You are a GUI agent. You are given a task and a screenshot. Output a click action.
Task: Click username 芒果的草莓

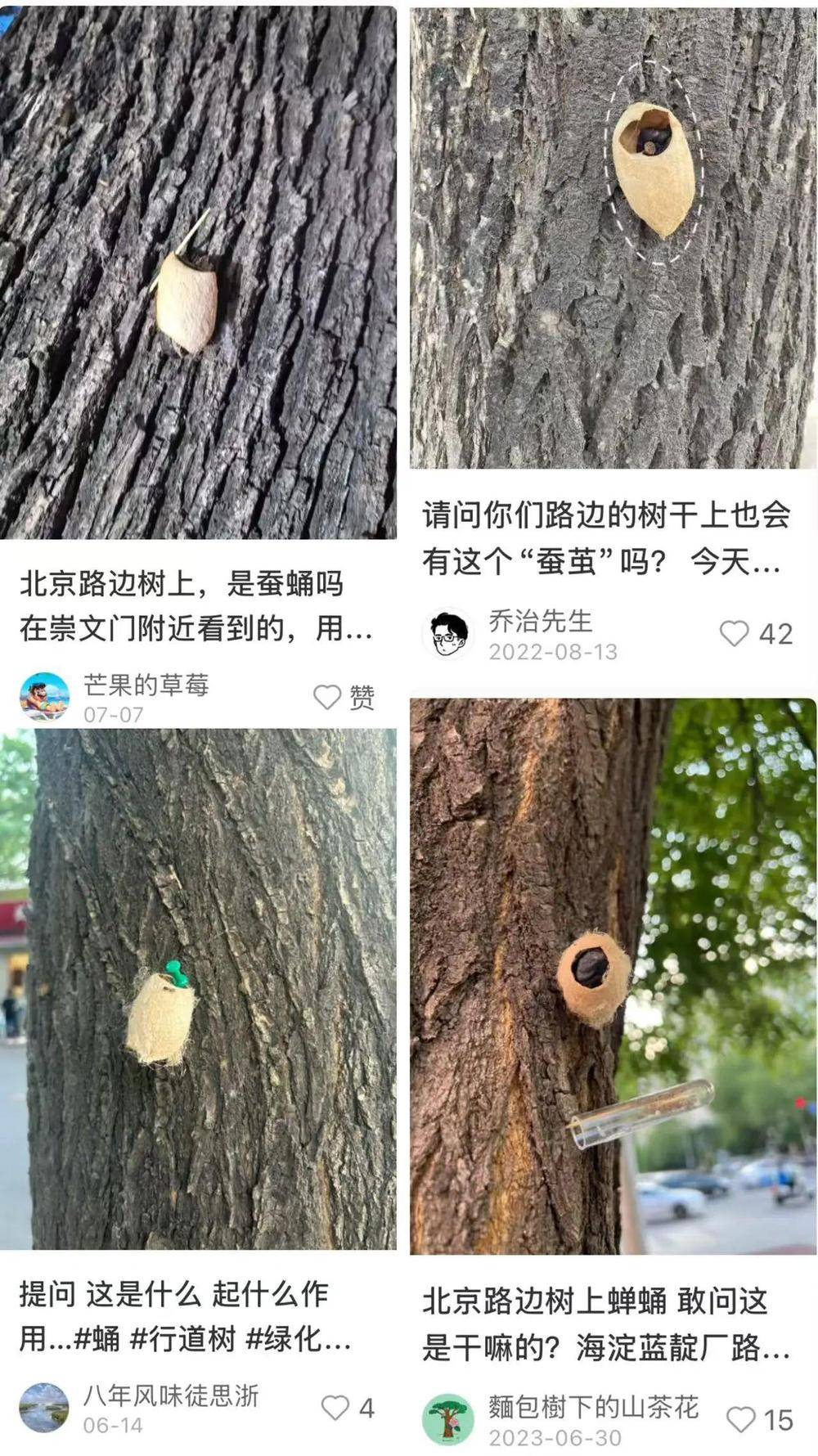[x=146, y=681]
